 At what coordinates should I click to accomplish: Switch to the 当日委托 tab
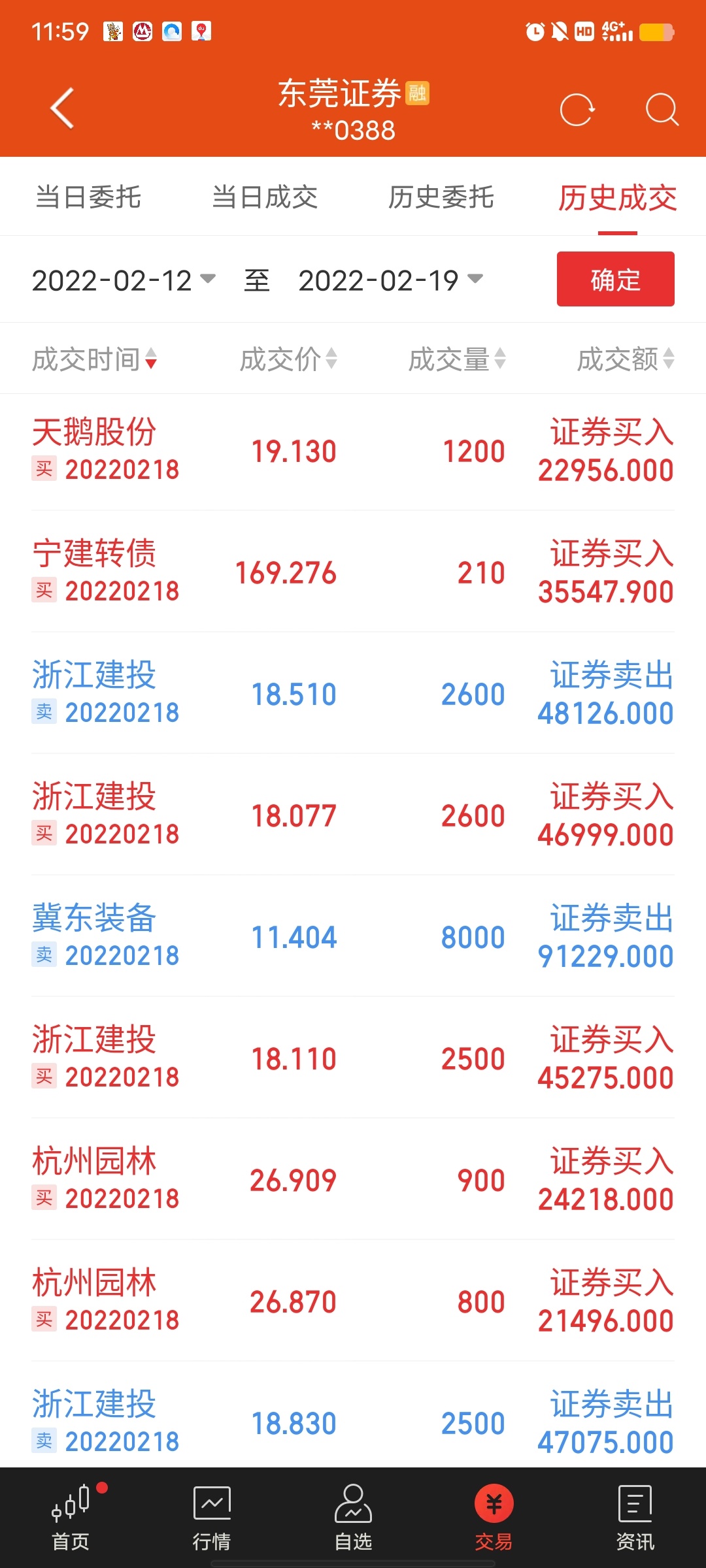pos(88,197)
